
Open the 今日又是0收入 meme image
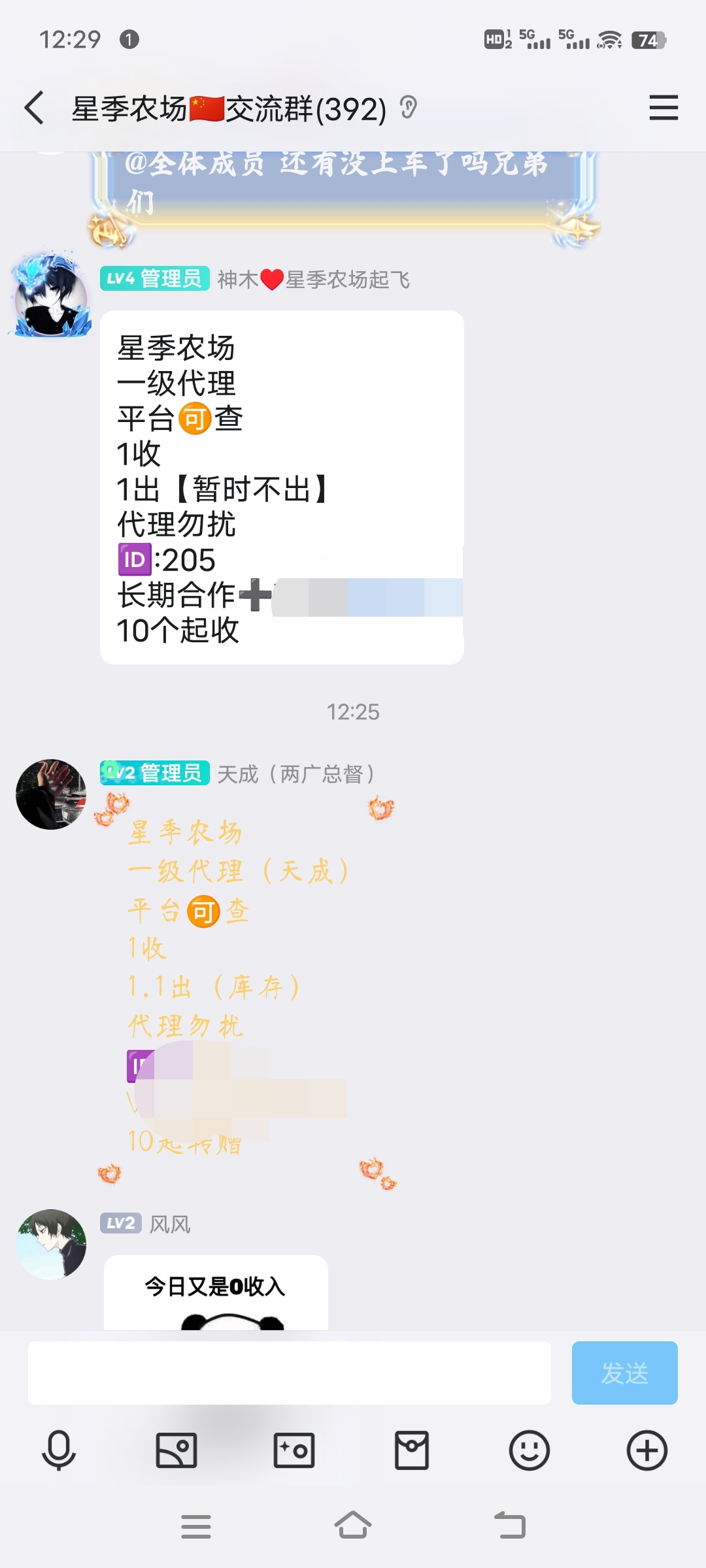(x=216, y=1292)
